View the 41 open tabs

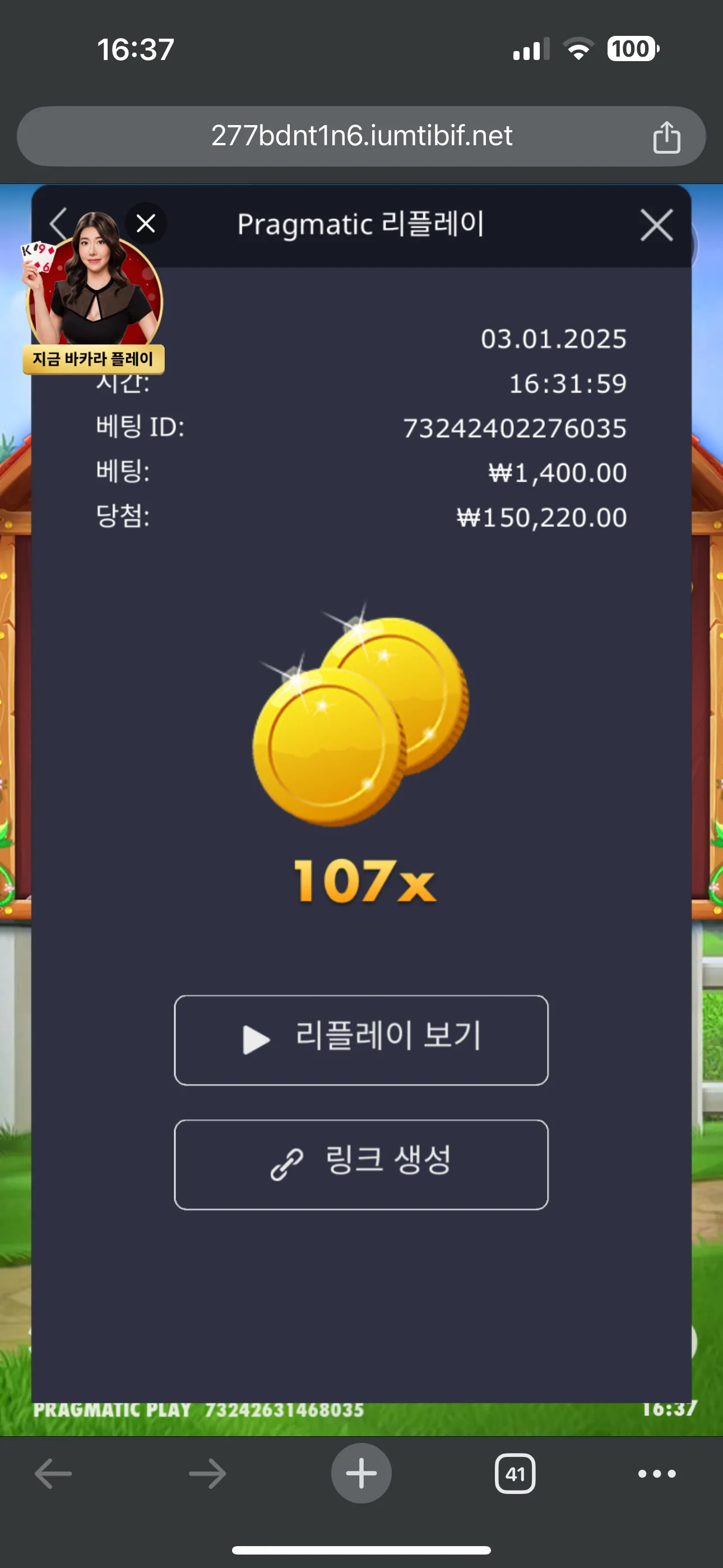point(515,1473)
